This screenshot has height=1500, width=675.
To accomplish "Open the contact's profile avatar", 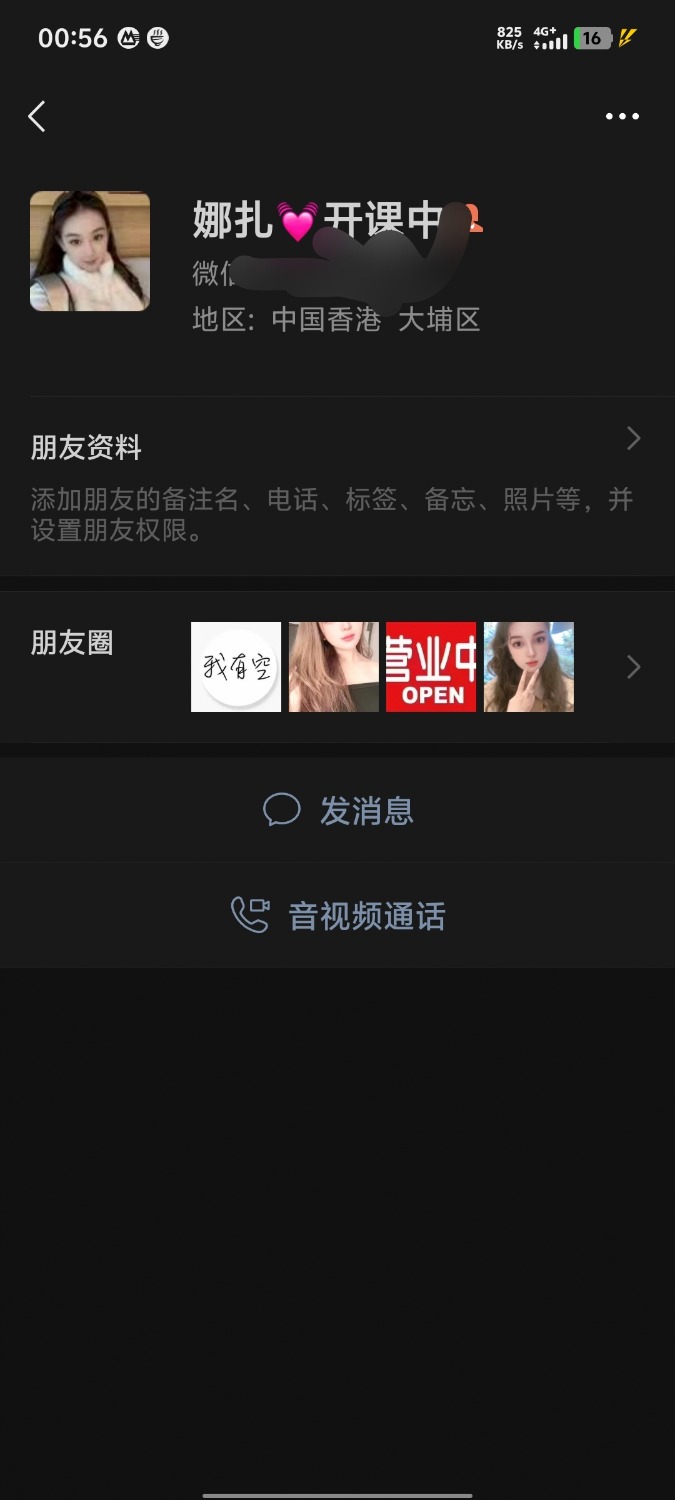I will 90,251.
